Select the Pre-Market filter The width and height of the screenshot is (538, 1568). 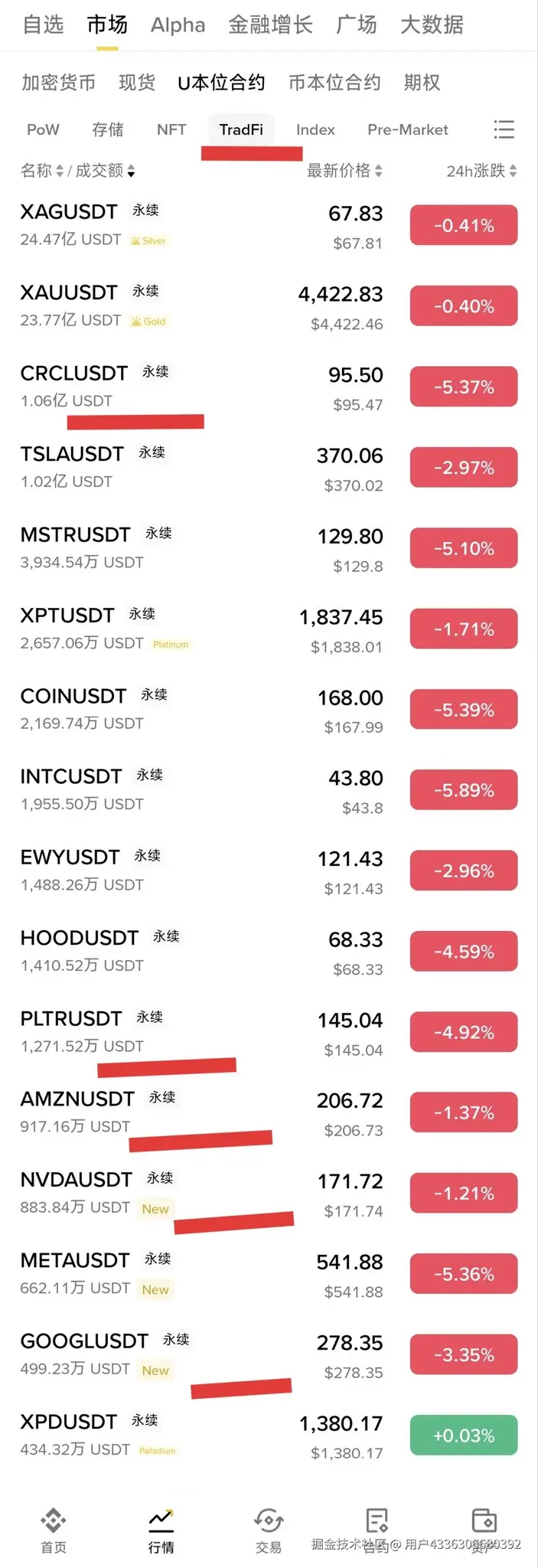(x=408, y=129)
